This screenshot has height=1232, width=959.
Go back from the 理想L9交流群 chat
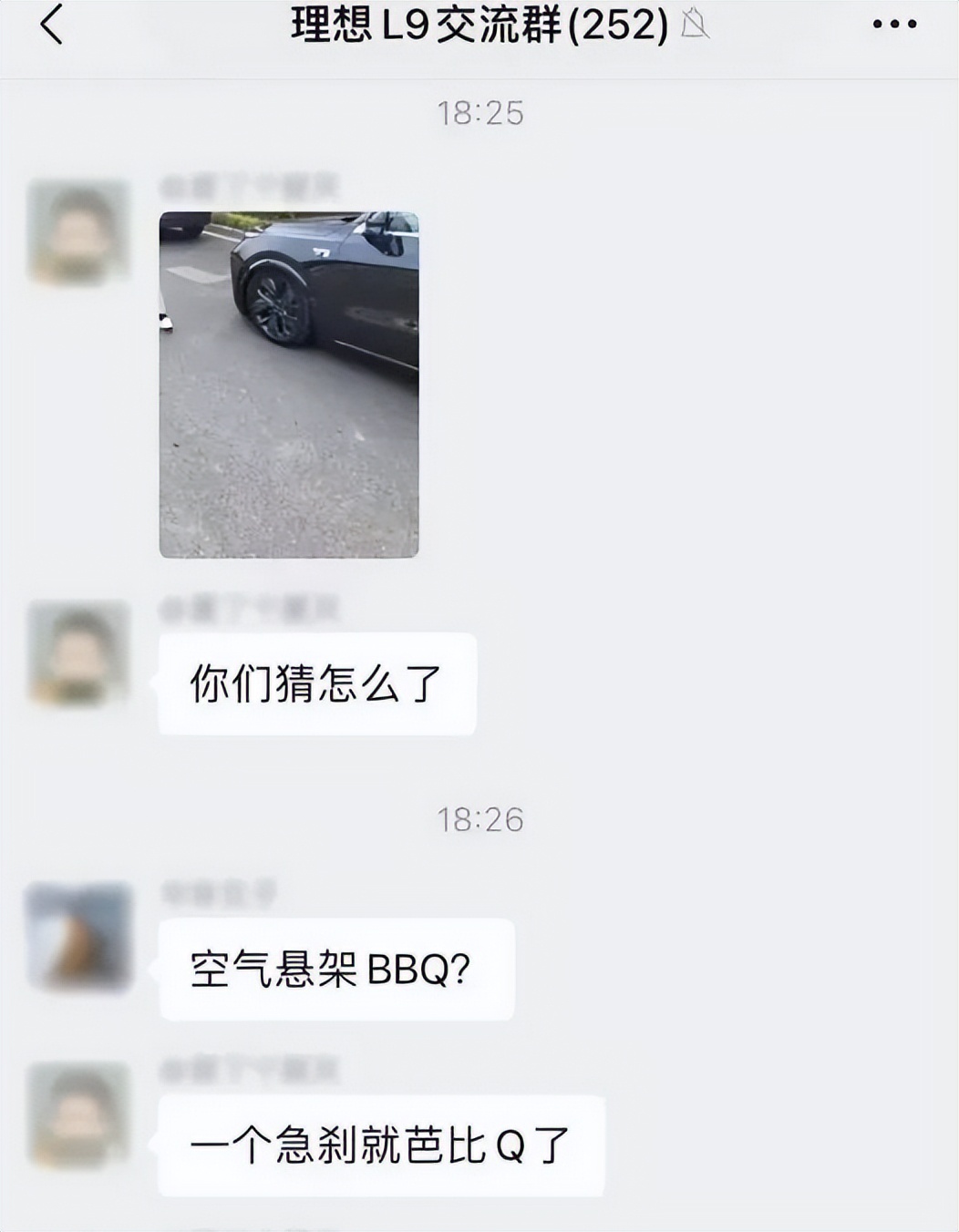(52, 25)
